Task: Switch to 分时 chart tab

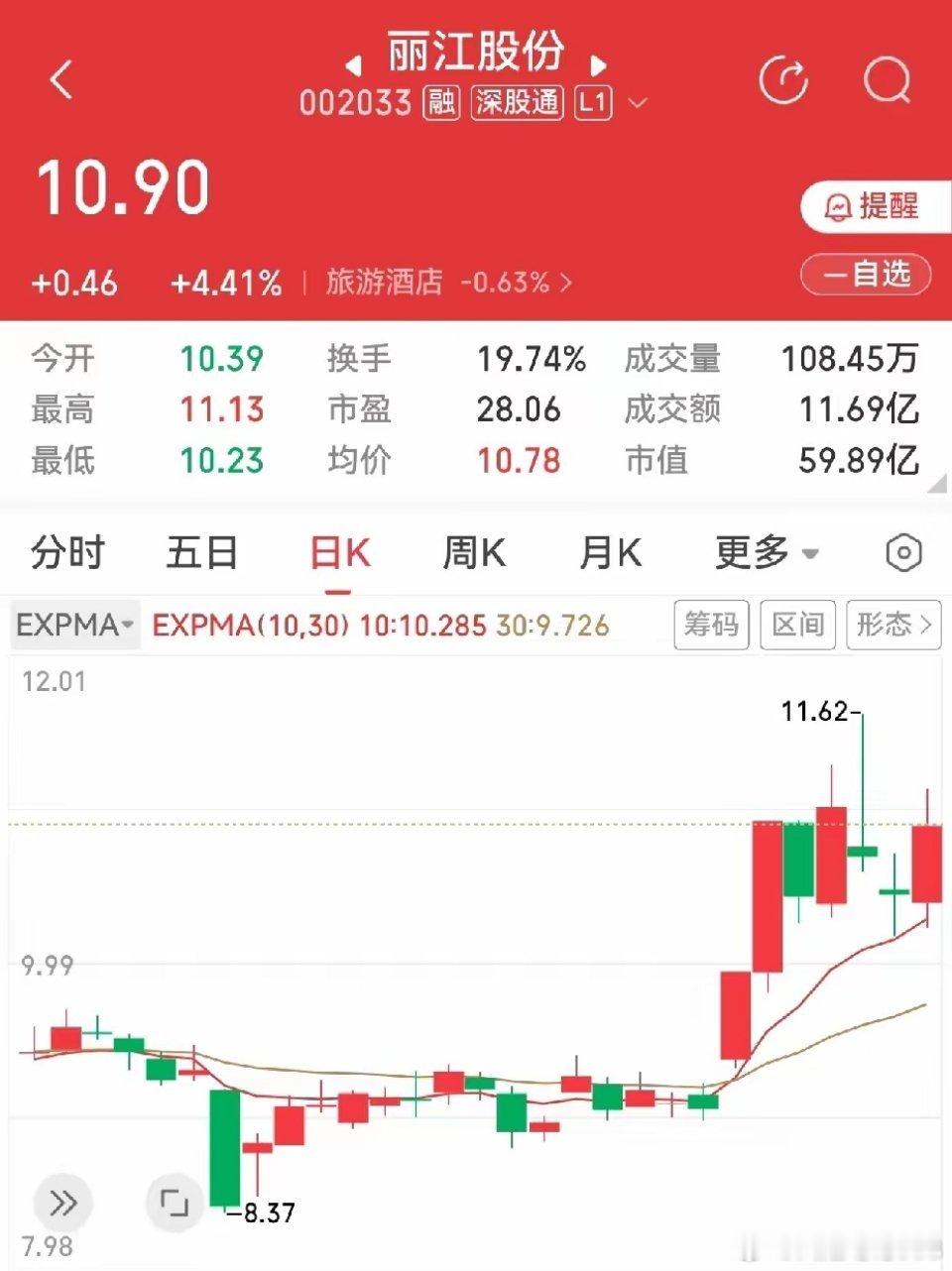Action: [x=67, y=552]
